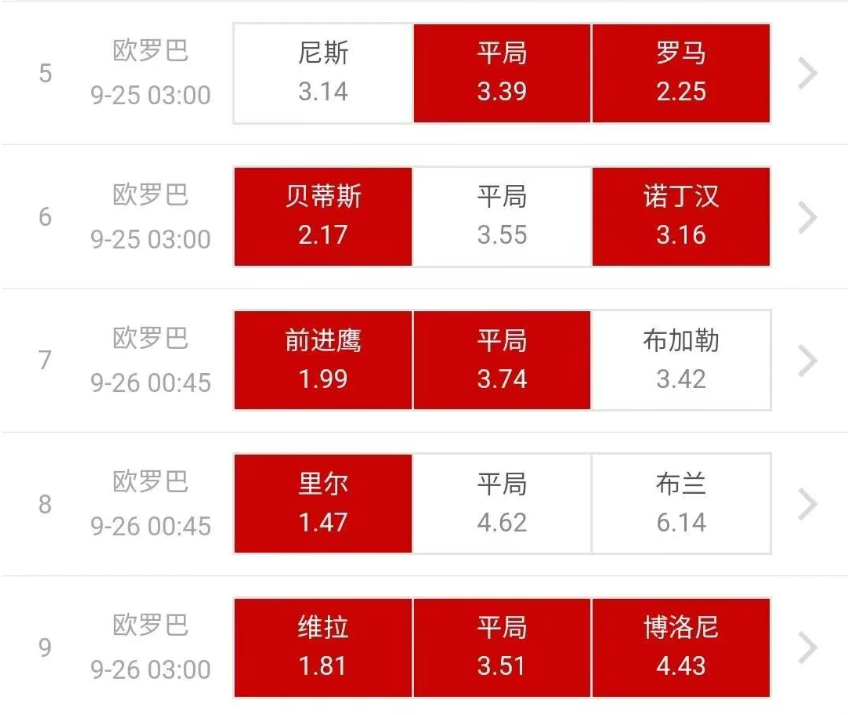Open details chevron for 维拉 vs 博洛尼
The image size is (848, 715).
point(808,648)
